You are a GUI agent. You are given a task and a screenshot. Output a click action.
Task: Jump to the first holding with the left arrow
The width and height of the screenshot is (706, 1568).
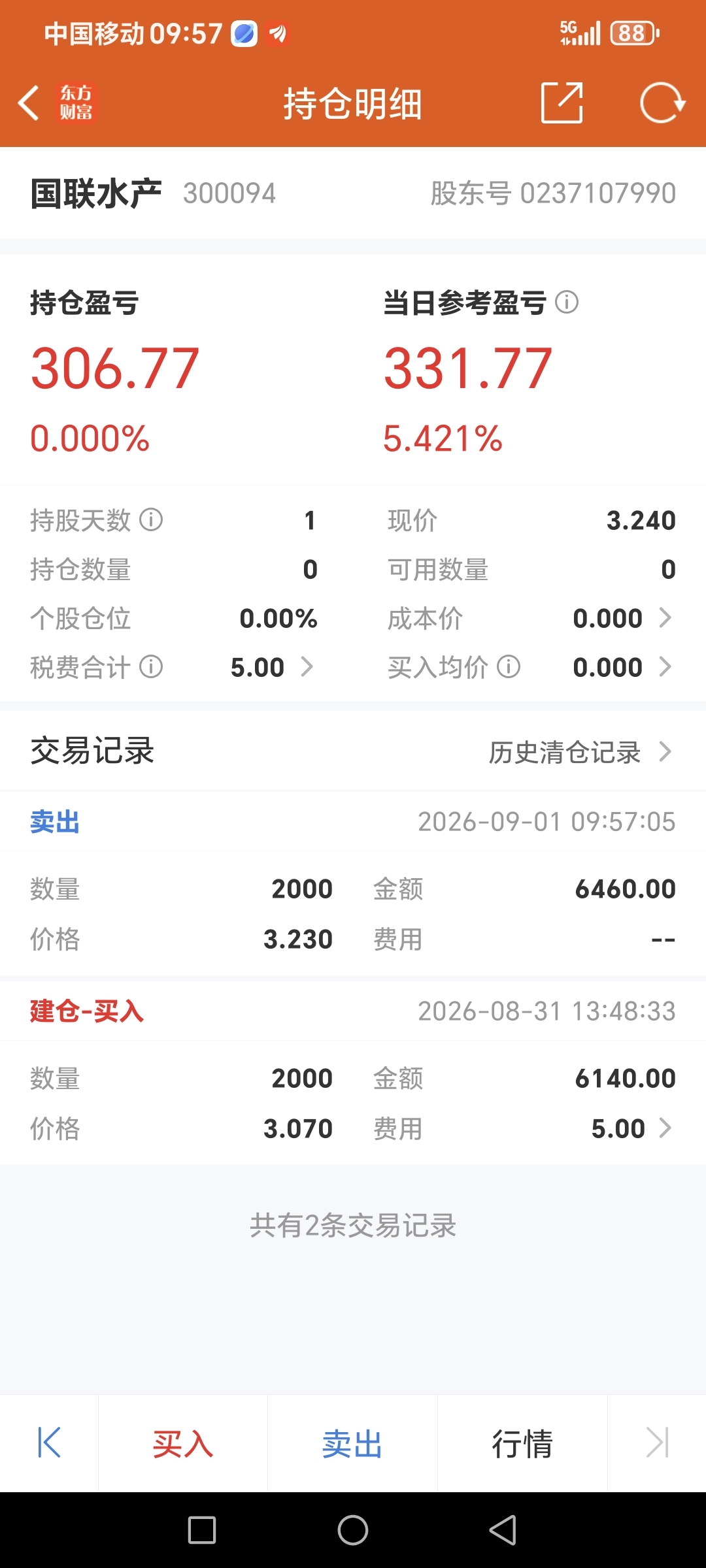coord(49,1443)
